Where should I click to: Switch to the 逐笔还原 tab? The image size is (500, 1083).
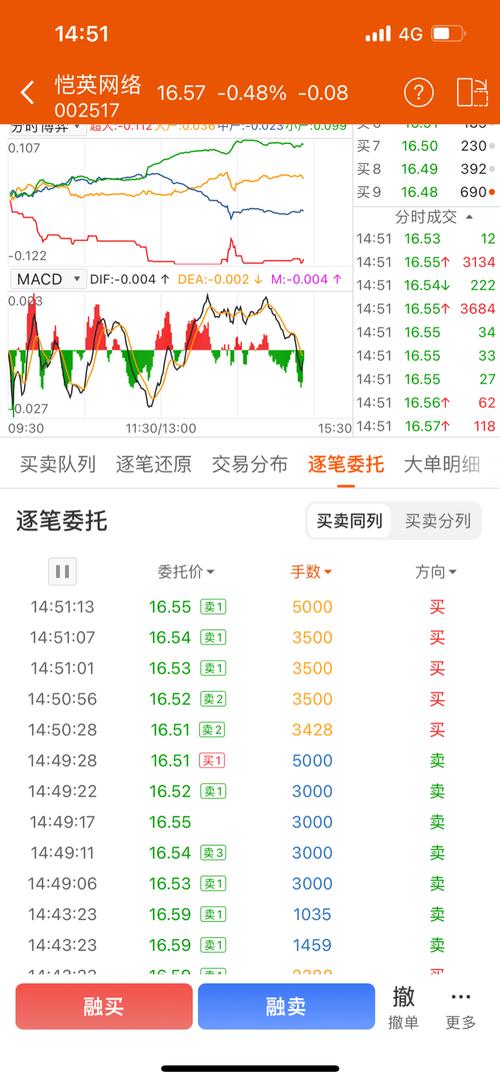tap(153, 464)
